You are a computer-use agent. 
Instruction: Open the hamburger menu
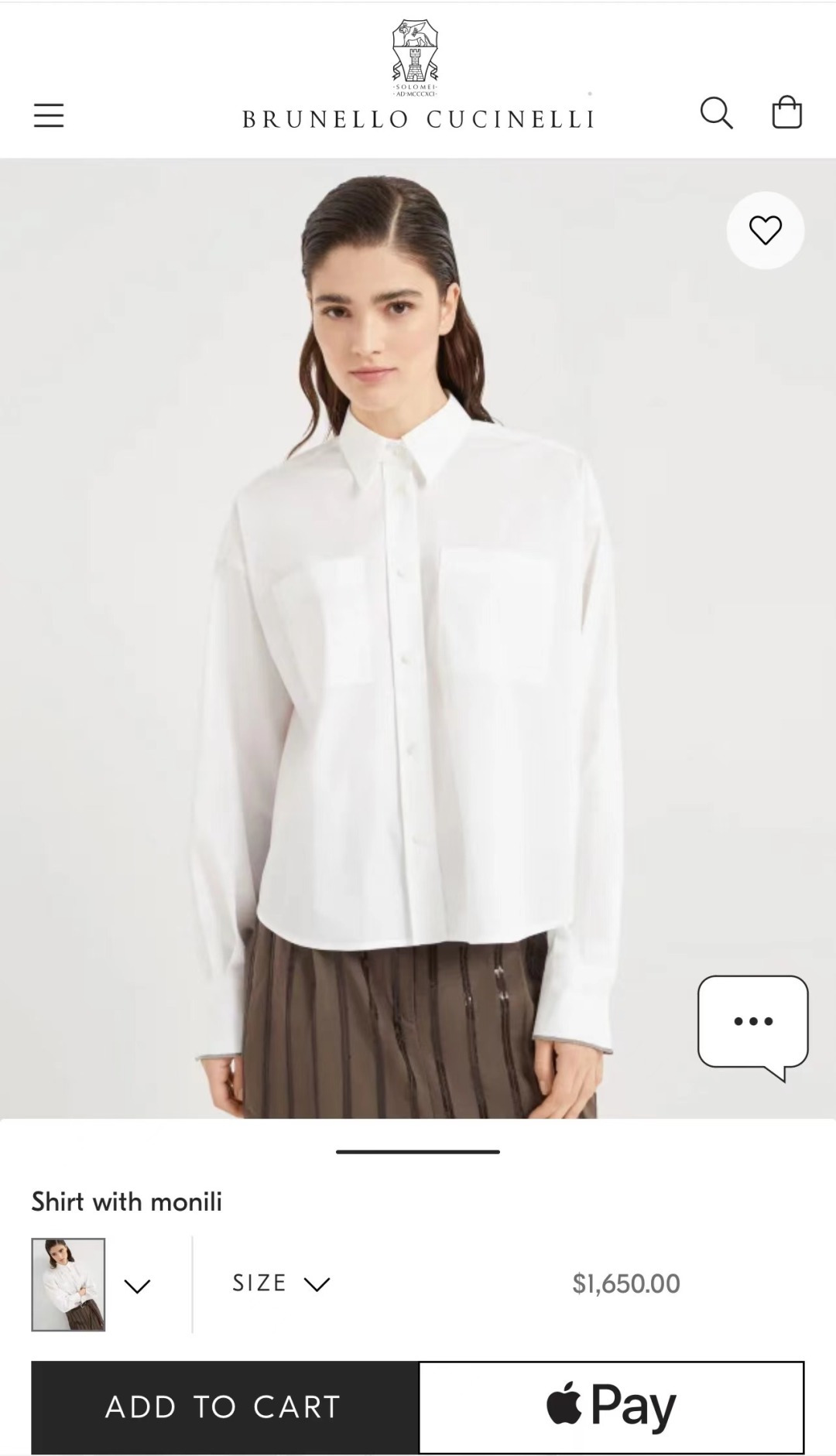49,116
